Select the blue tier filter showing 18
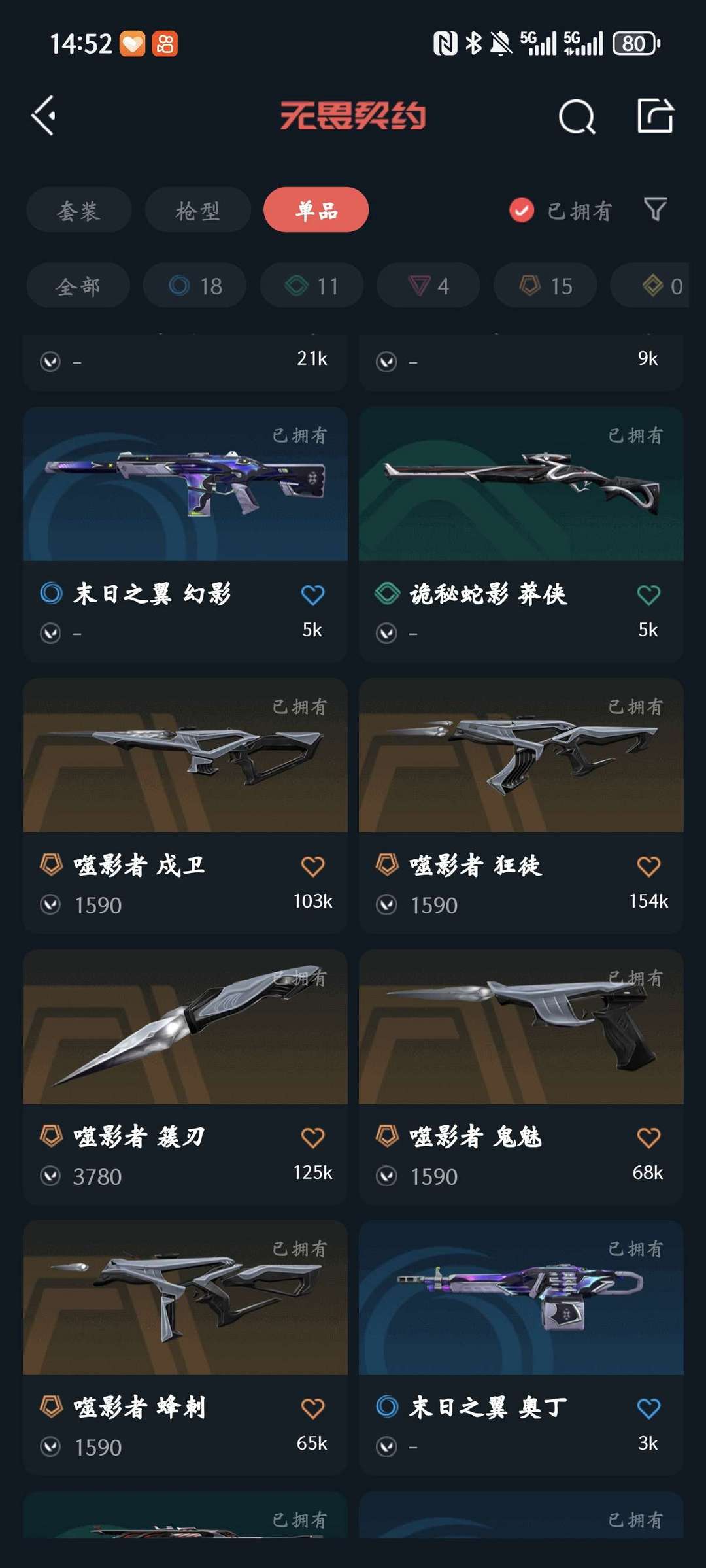This screenshot has width=706, height=1568. (x=194, y=285)
